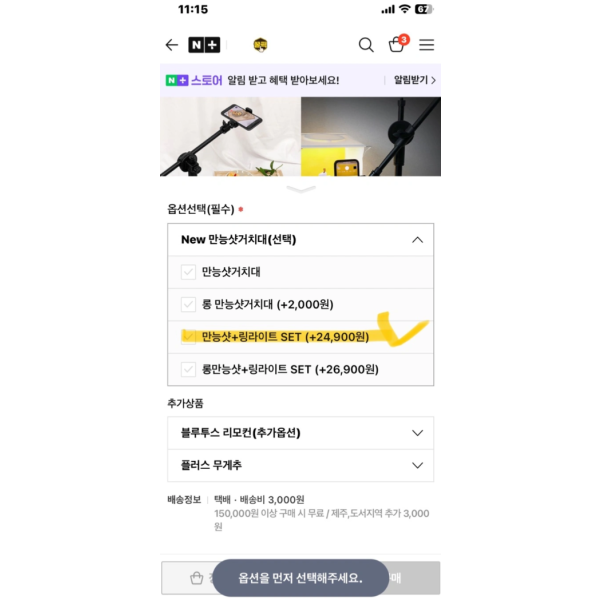Expand the 블루투스 리모컨 additional option

tap(300, 433)
